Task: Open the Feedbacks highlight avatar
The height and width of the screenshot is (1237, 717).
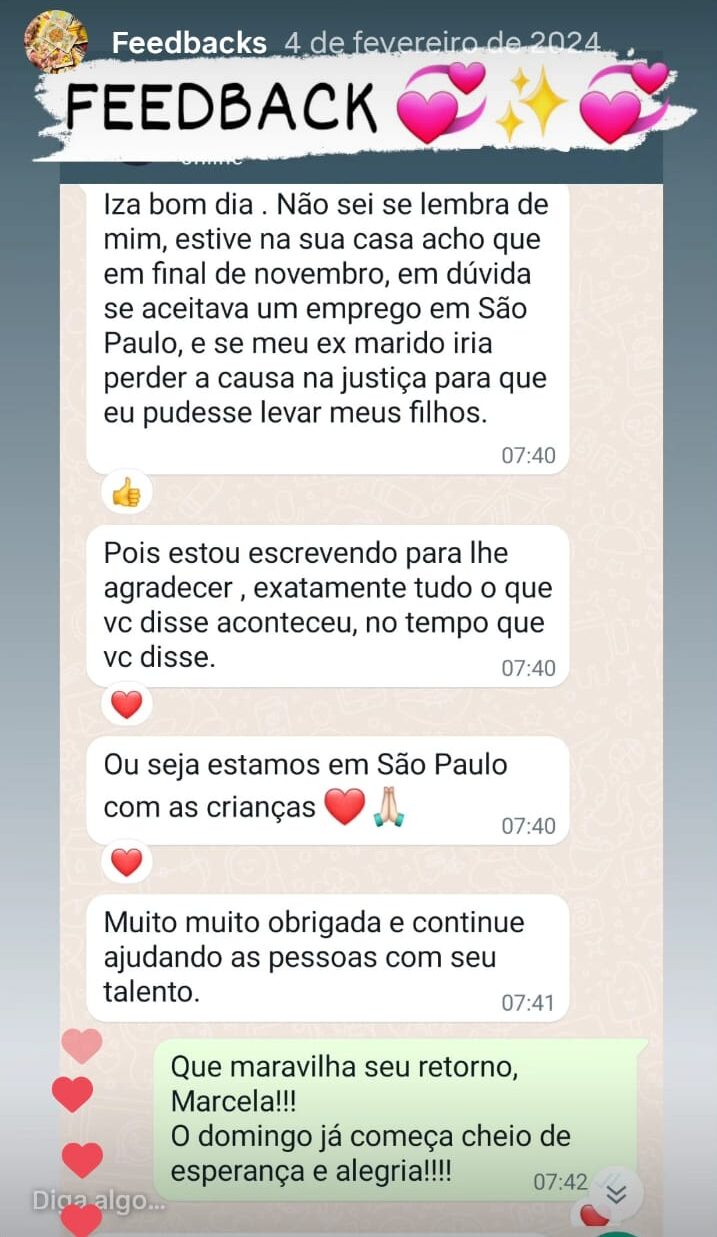Action: [56, 42]
